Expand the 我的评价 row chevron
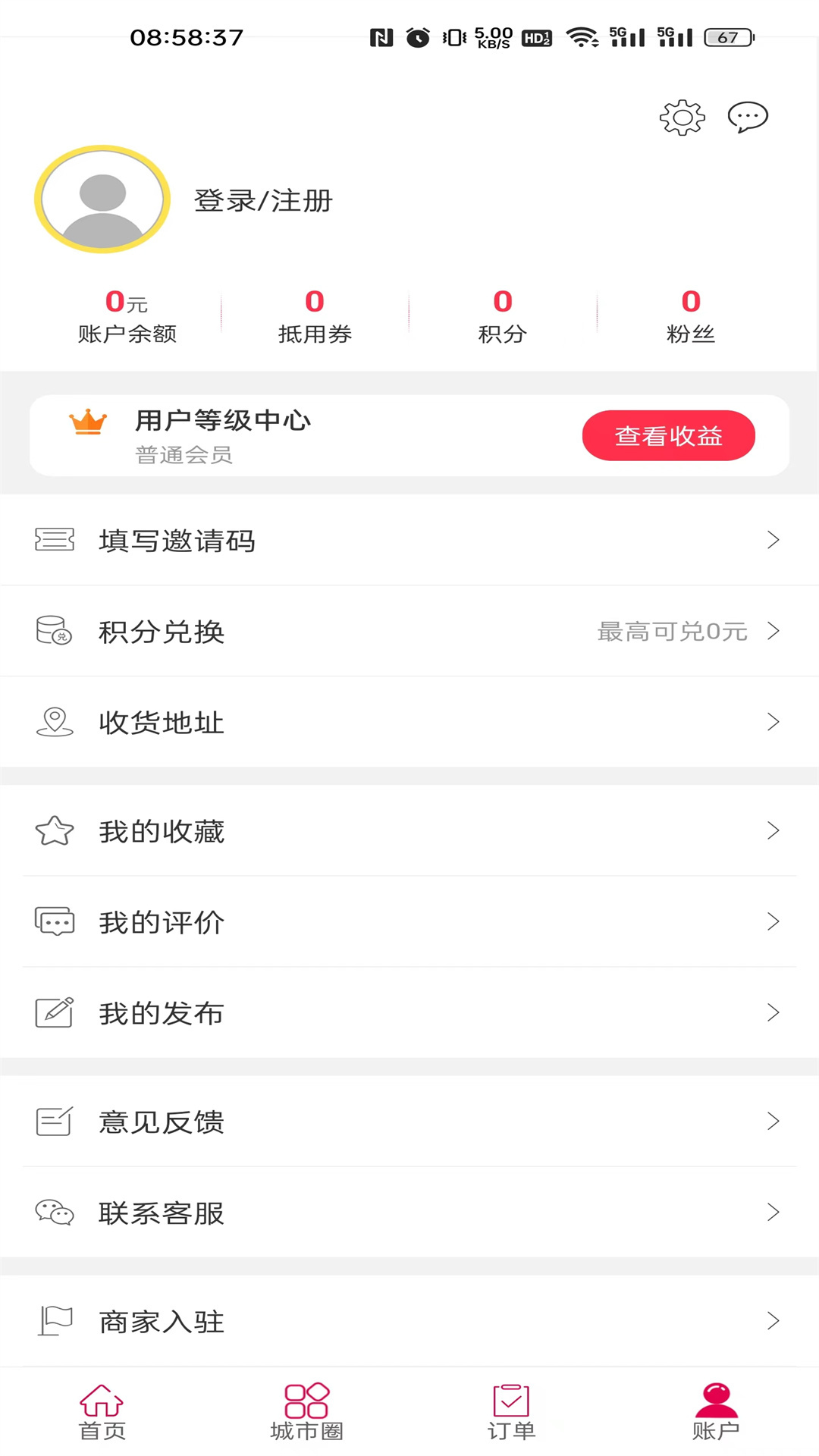The height and width of the screenshot is (1456, 819). pyautogui.click(x=773, y=922)
